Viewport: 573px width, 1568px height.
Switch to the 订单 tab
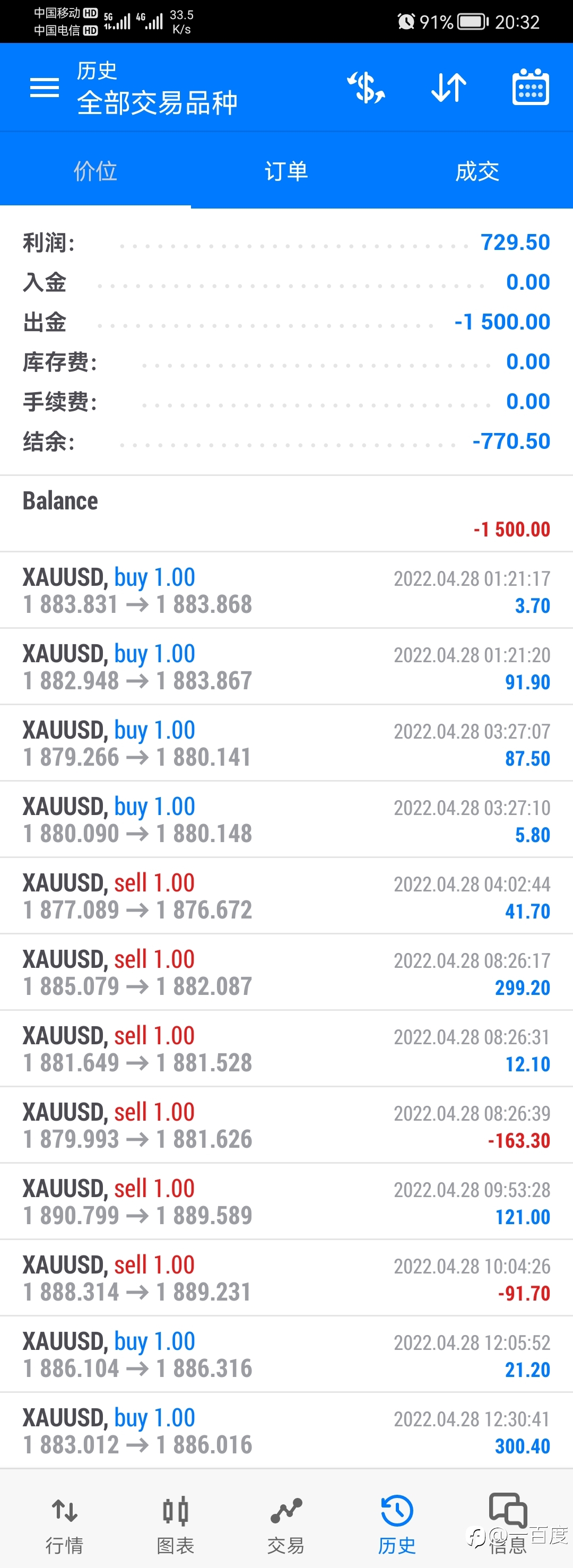(286, 171)
